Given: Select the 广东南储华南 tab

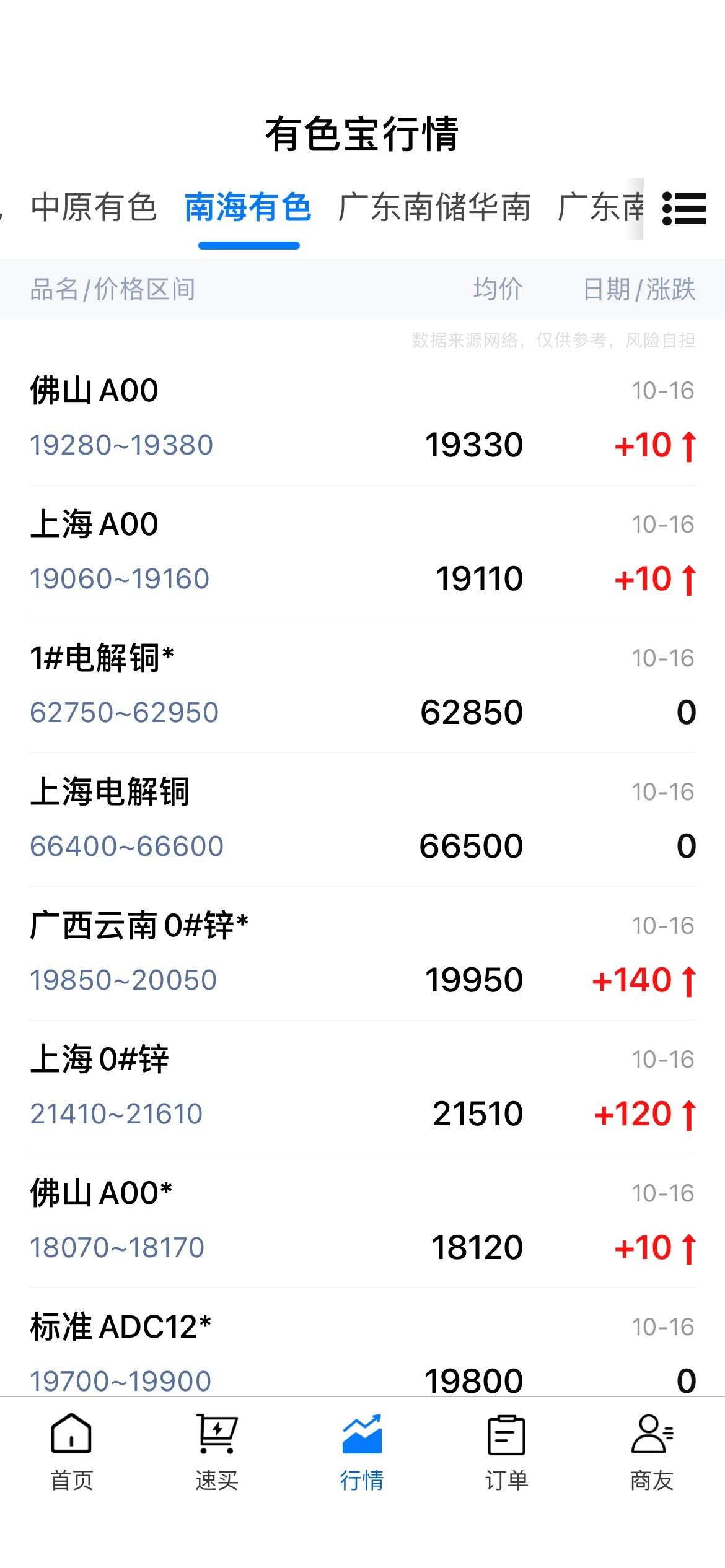Looking at the screenshot, I should tap(434, 207).
